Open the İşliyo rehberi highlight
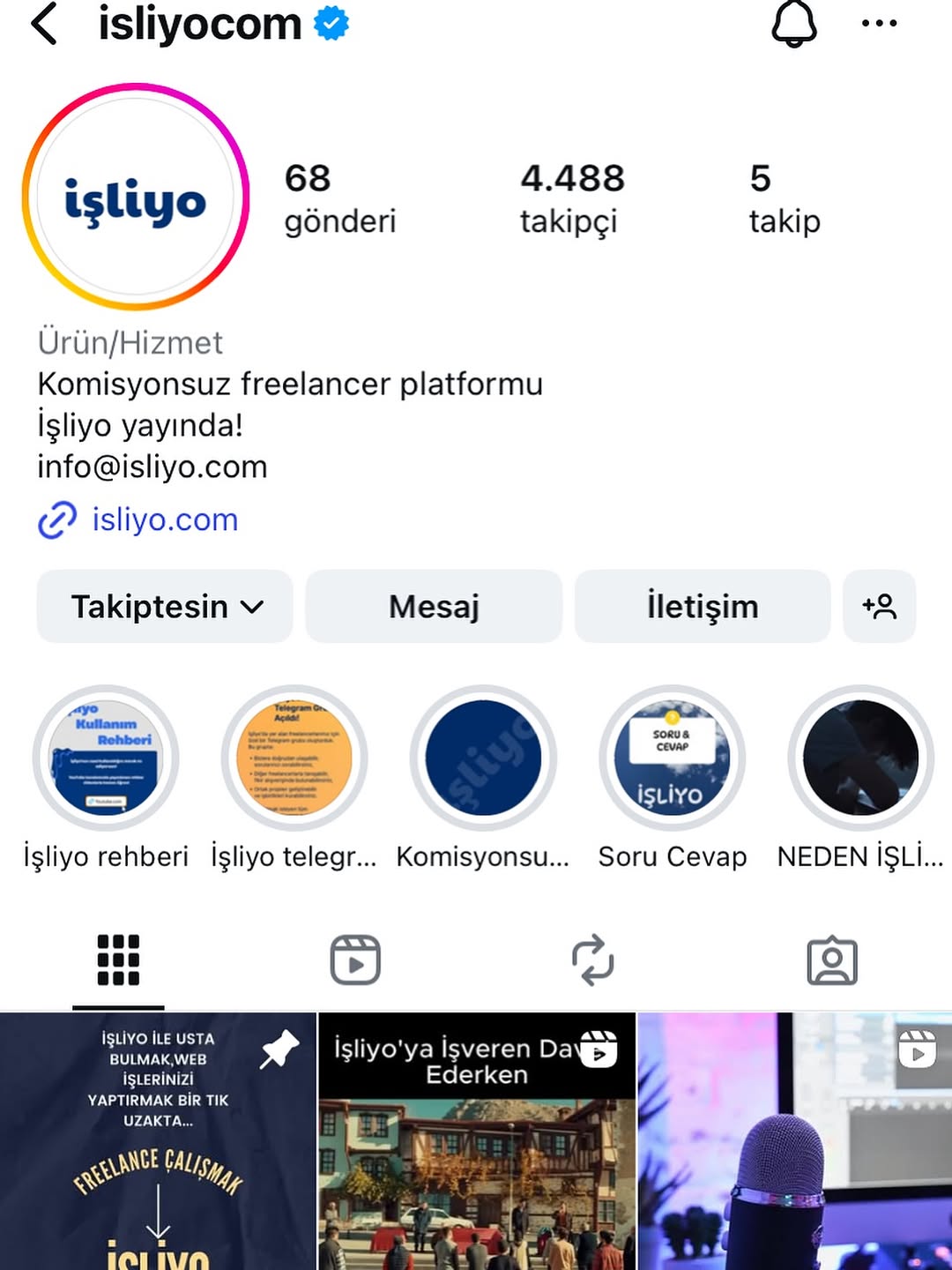This screenshot has height=1270, width=952. click(106, 758)
